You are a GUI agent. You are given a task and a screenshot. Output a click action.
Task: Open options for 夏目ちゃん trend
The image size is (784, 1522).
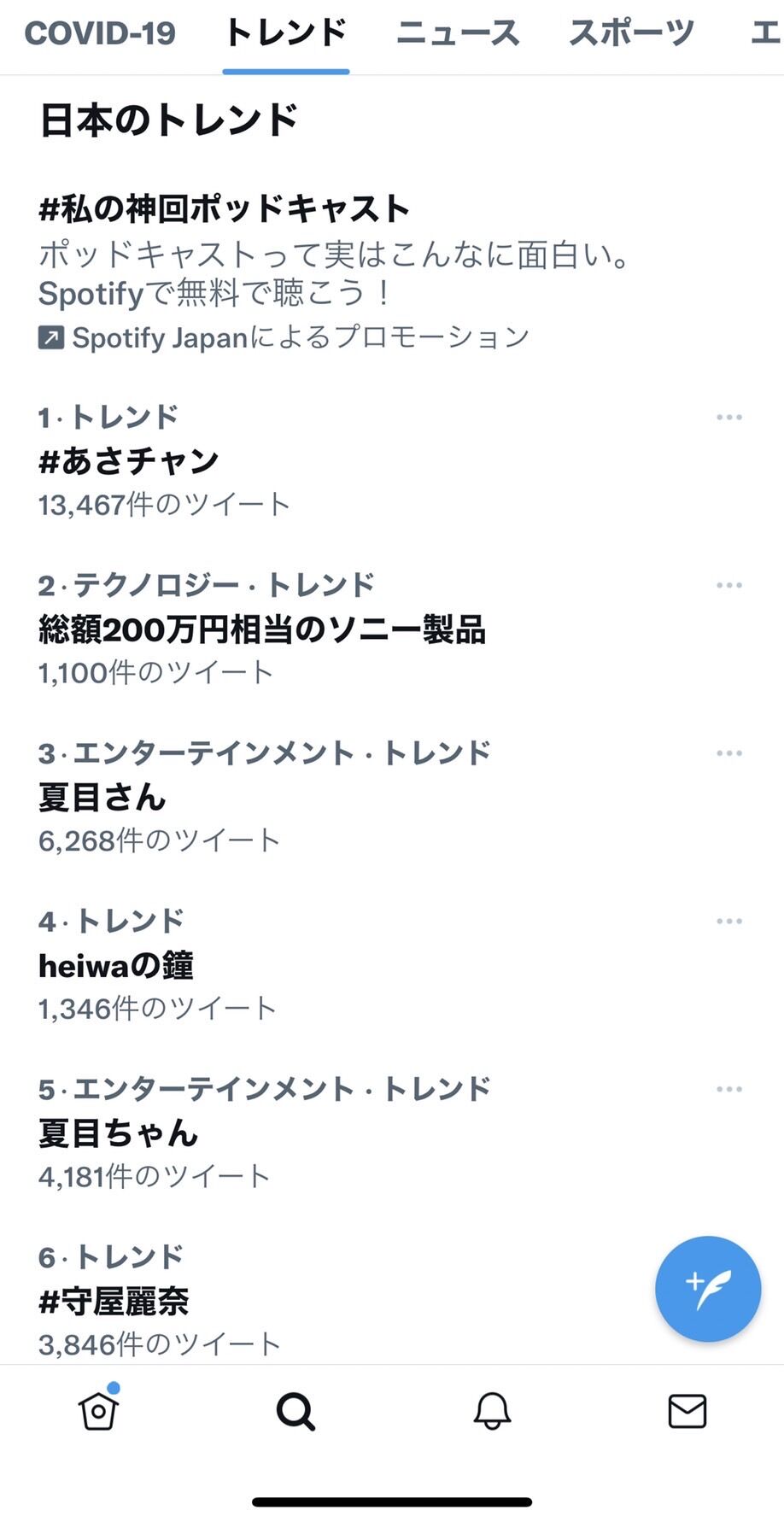729,1088
